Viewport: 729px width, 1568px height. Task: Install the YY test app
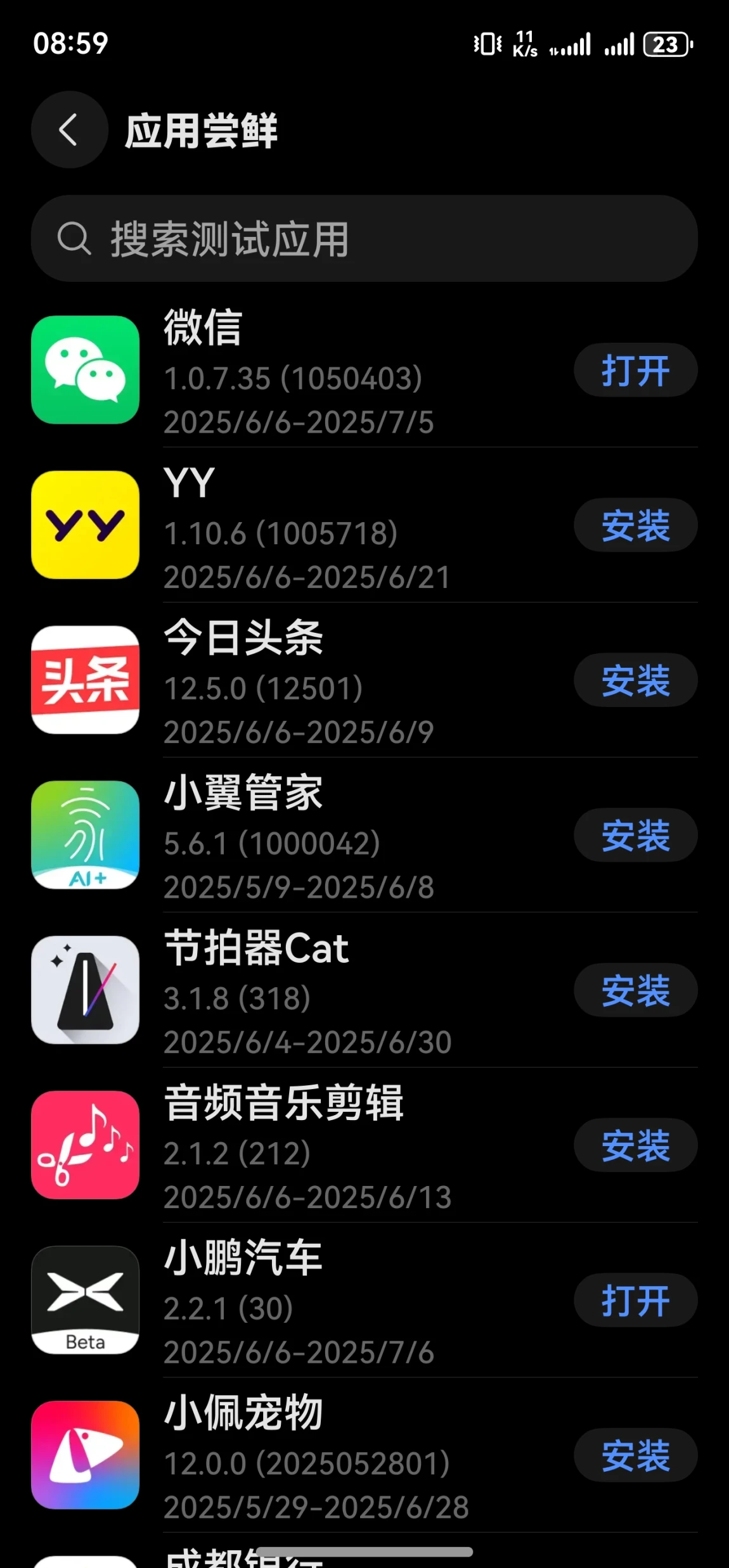[x=635, y=525]
